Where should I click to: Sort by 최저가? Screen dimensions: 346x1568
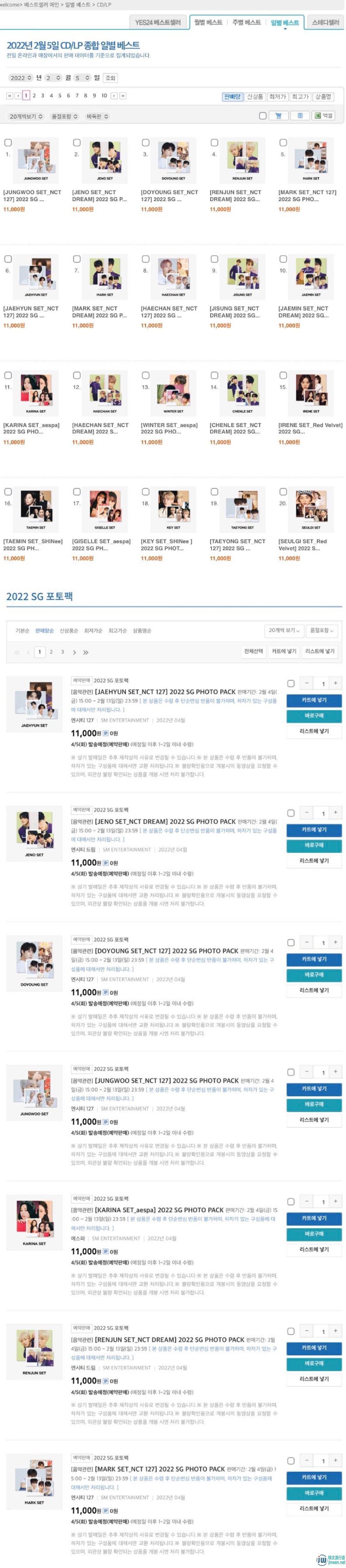click(277, 97)
